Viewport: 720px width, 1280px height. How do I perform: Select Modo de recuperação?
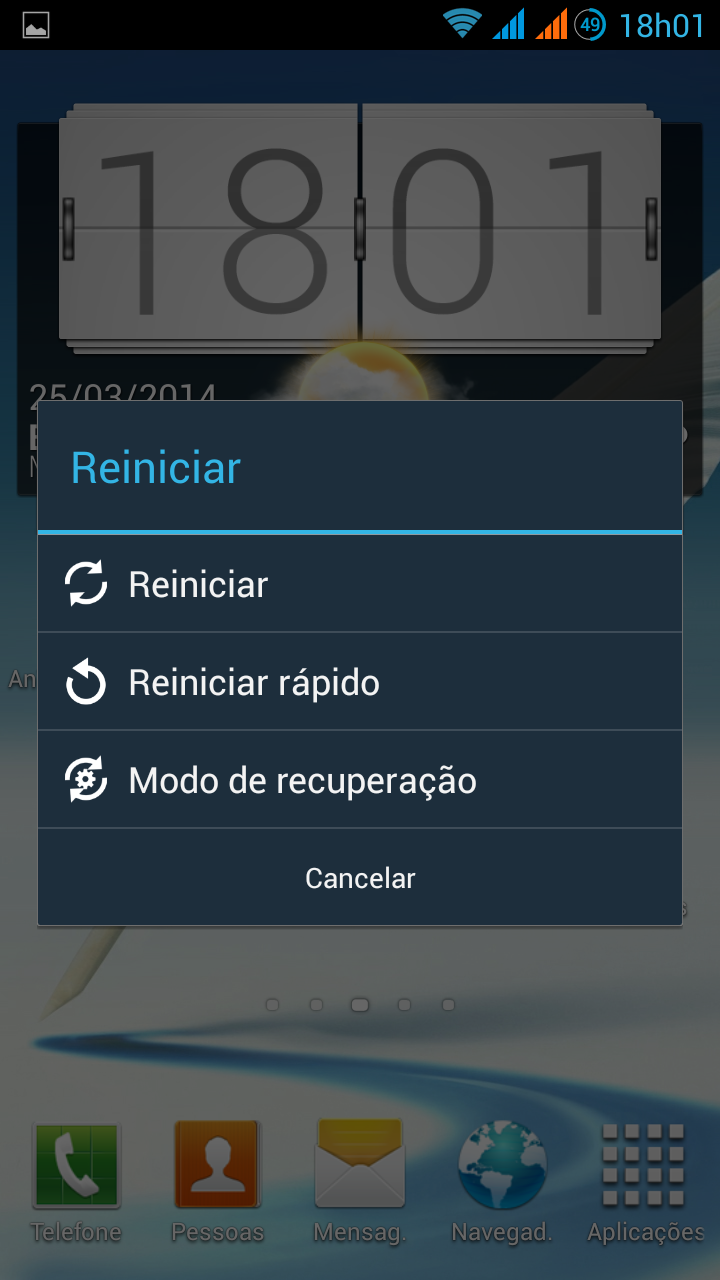360,780
